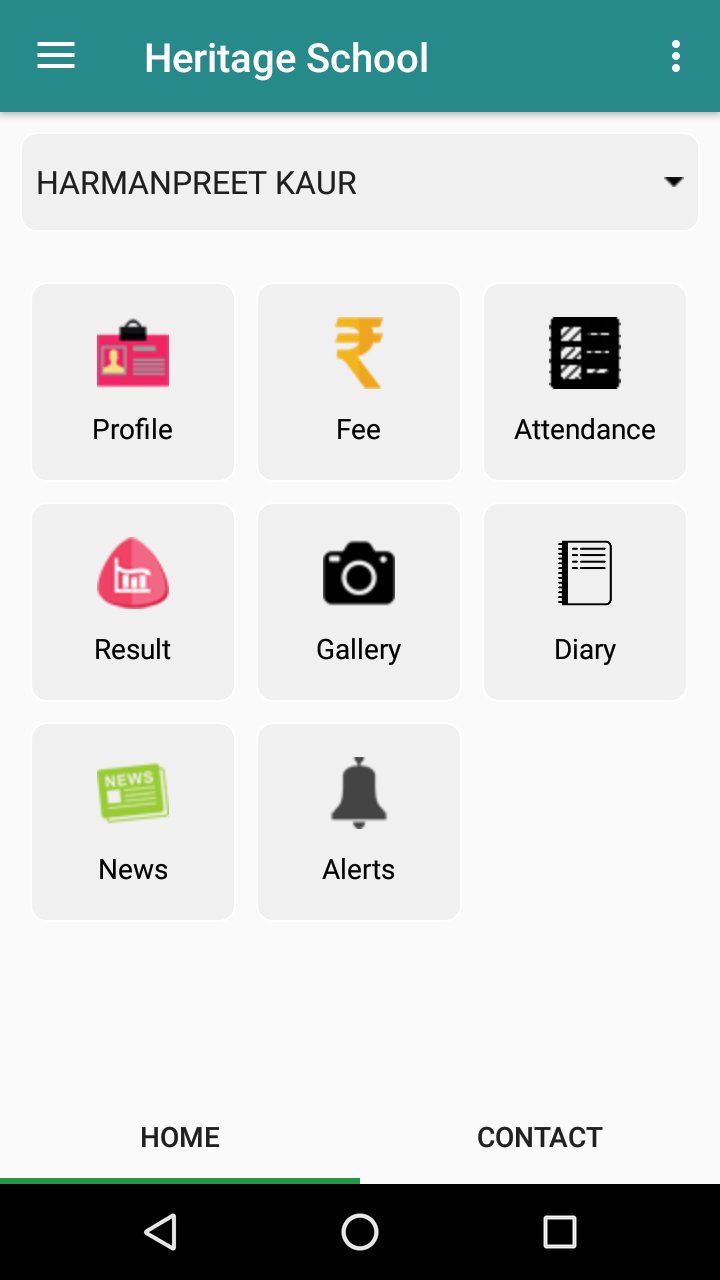Open the Profile tile
The width and height of the screenshot is (720, 1280).
(133, 382)
